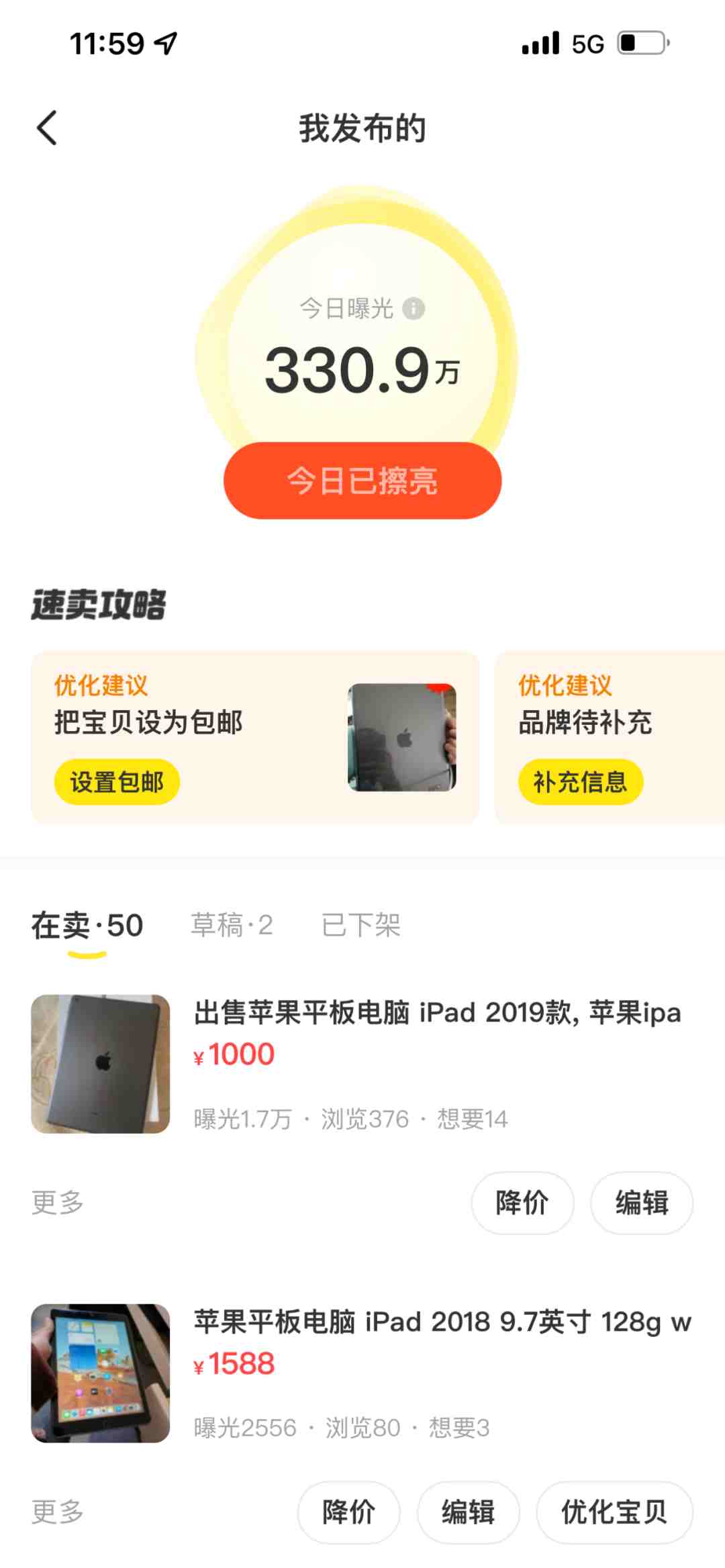The image size is (725, 1568).
Task: Open 更多 options for iPad 2018
Action: [x=58, y=1512]
